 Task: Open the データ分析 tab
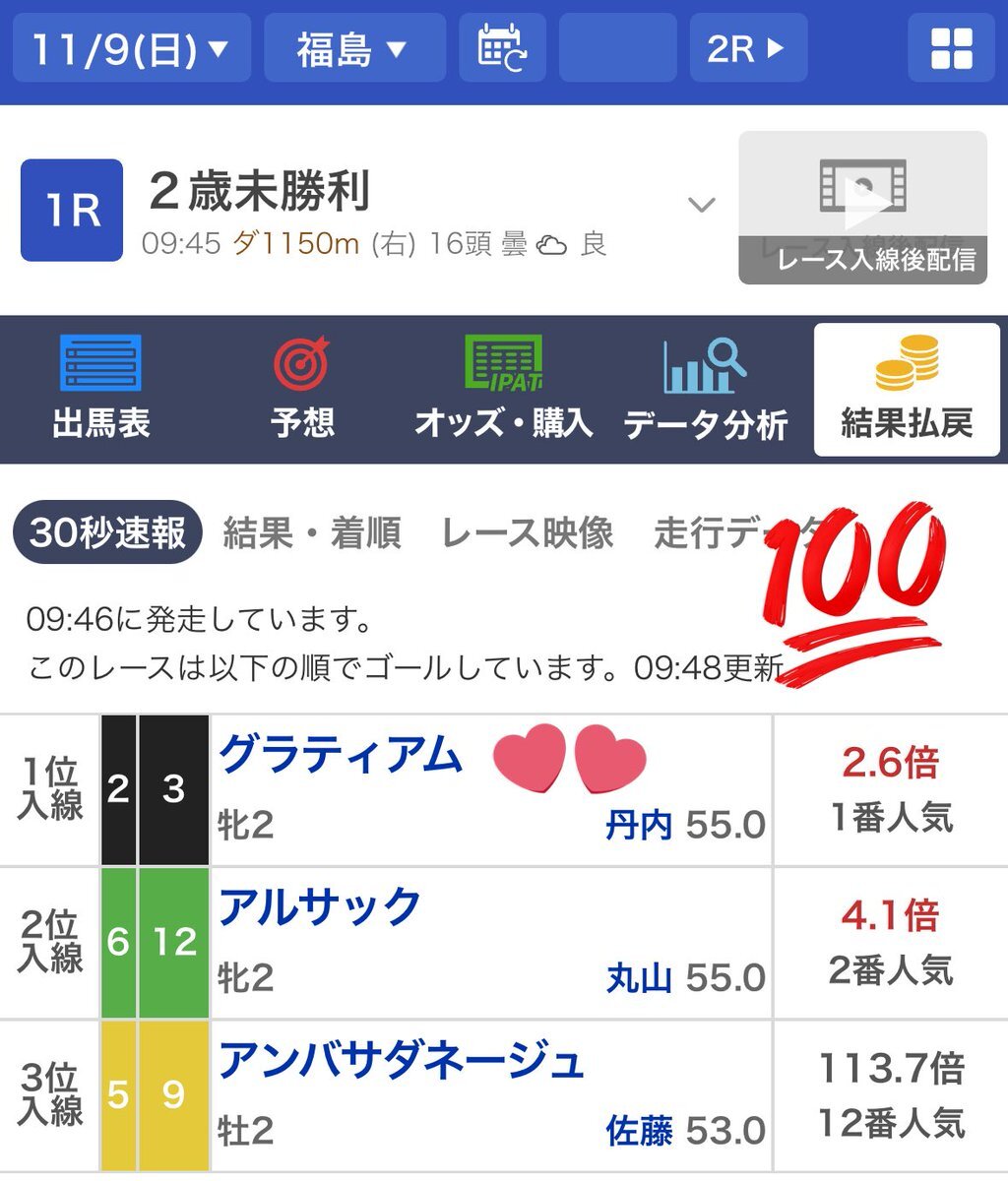pyautogui.click(x=705, y=390)
